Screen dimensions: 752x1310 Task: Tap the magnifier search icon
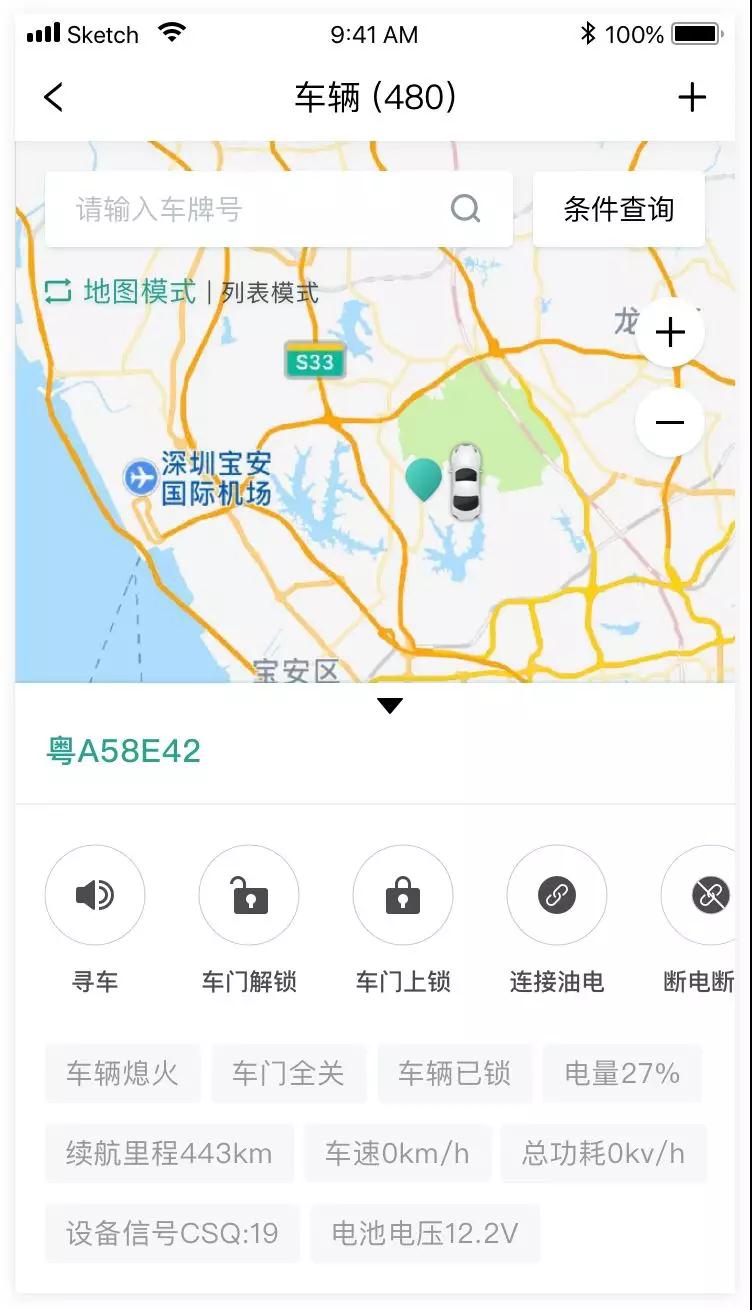click(465, 209)
